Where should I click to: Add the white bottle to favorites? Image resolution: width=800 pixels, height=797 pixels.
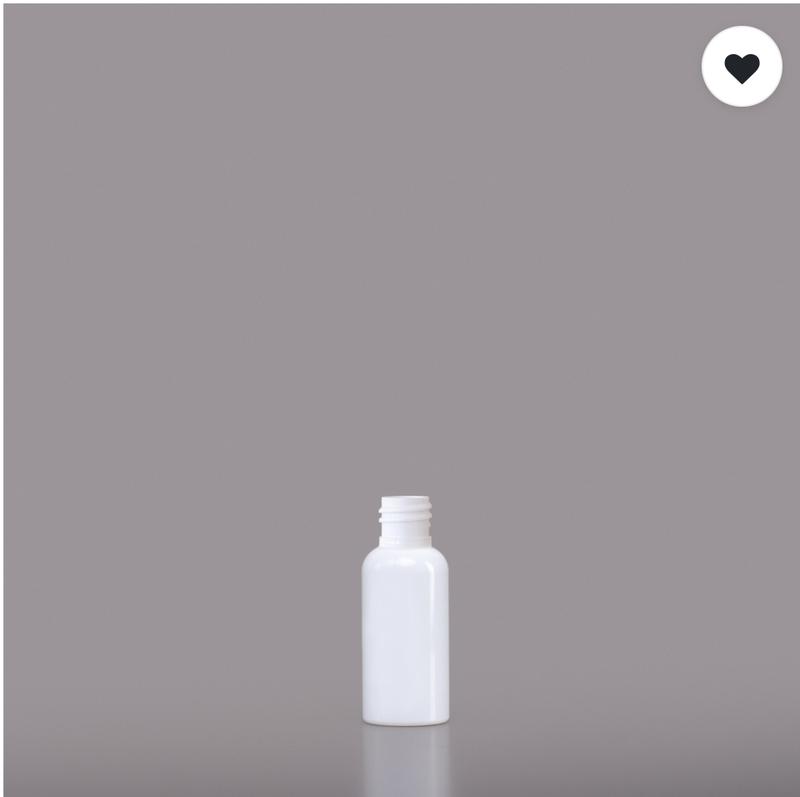tap(741, 67)
